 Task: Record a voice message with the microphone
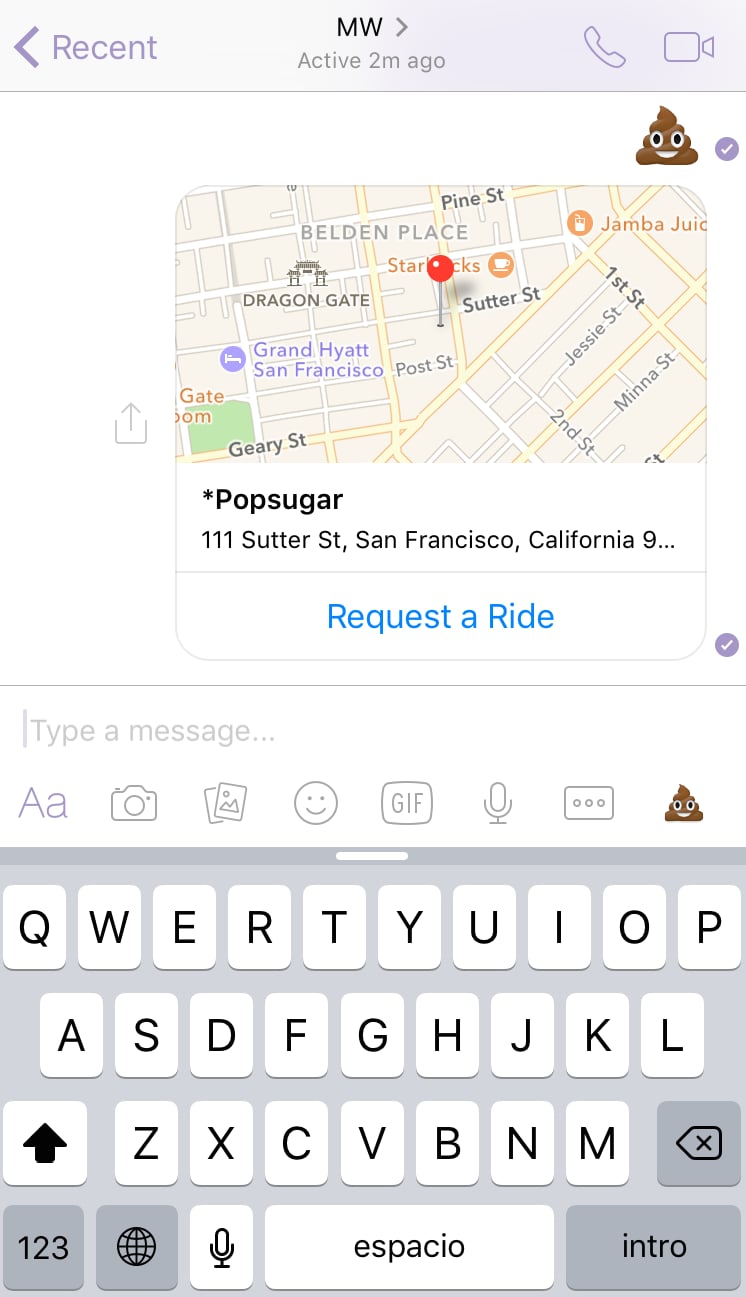click(498, 803)
